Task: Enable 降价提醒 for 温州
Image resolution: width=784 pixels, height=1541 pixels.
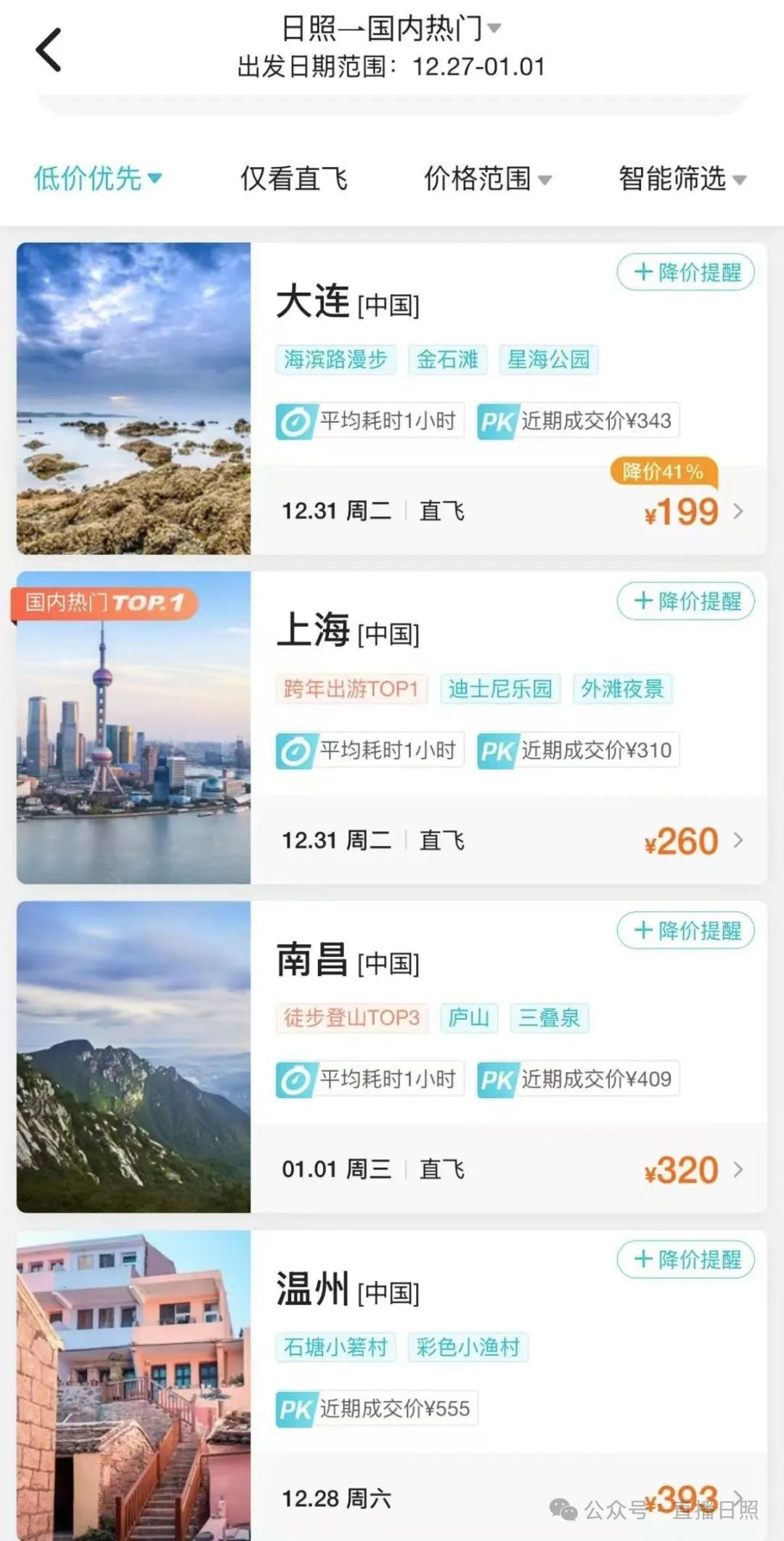Action: click(x=685, y=1259)
